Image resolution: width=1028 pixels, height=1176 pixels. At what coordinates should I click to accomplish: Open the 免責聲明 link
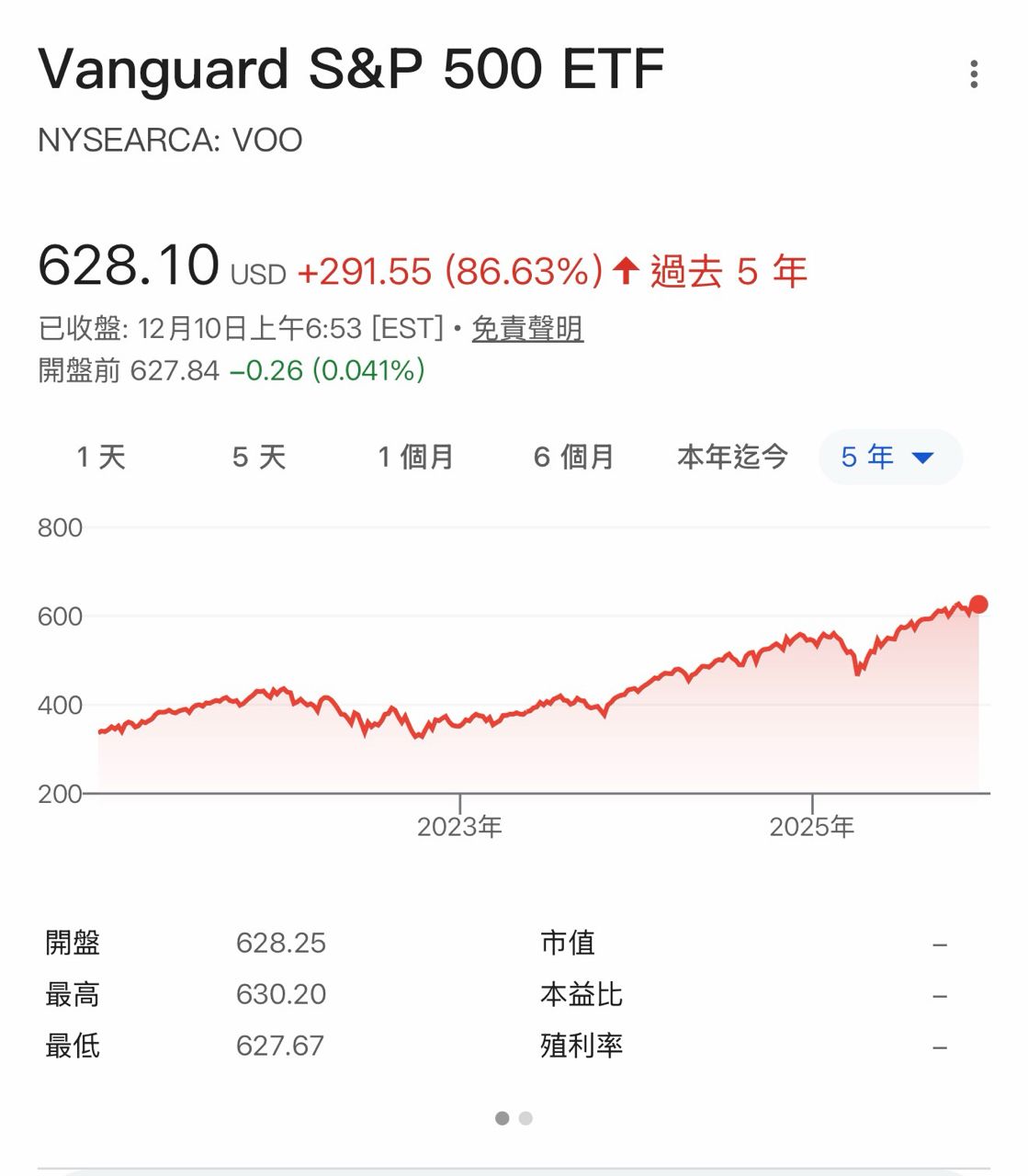(x=527, y=328)
